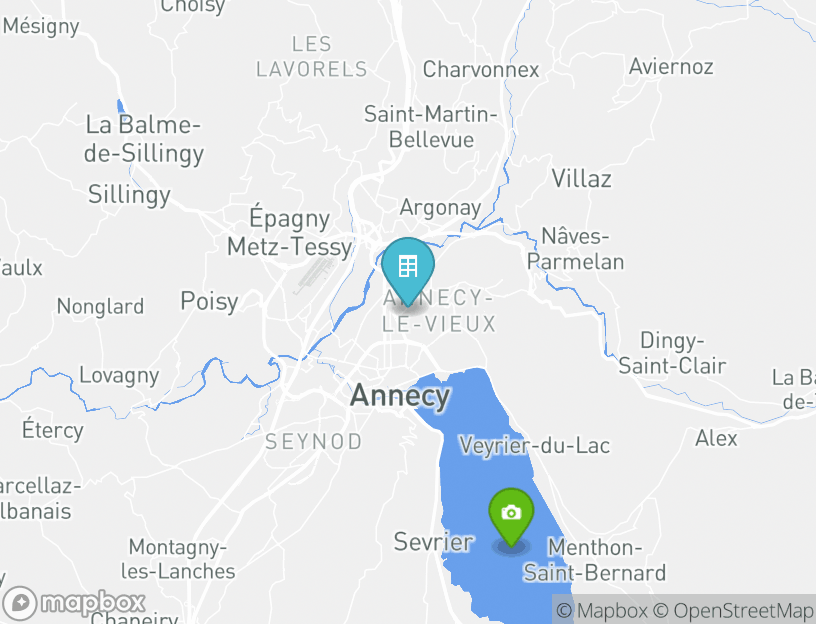Tap the green camera marker on the lake
The image size is (816, 624).
pos(511,514)
